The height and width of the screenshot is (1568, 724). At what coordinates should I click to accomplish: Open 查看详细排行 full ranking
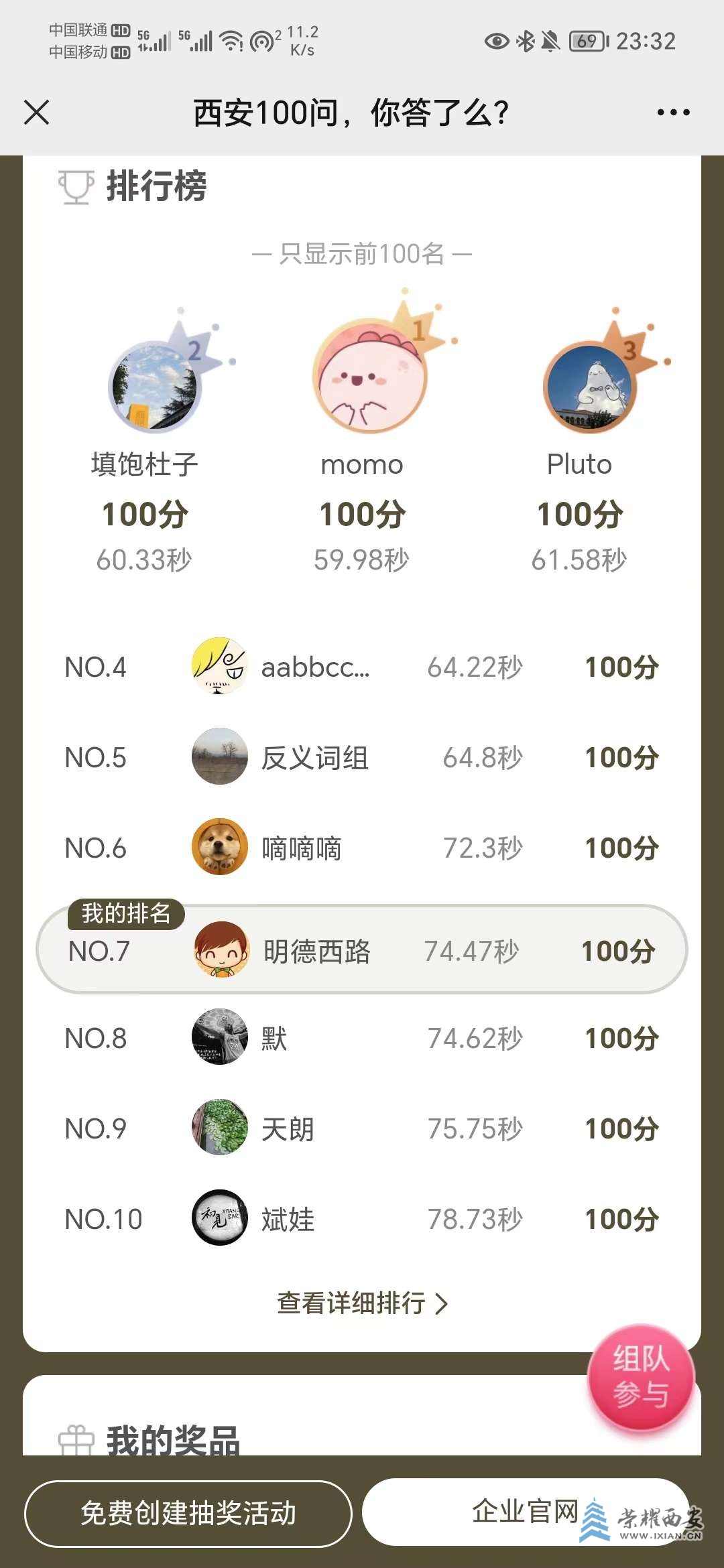point(362,1303)
